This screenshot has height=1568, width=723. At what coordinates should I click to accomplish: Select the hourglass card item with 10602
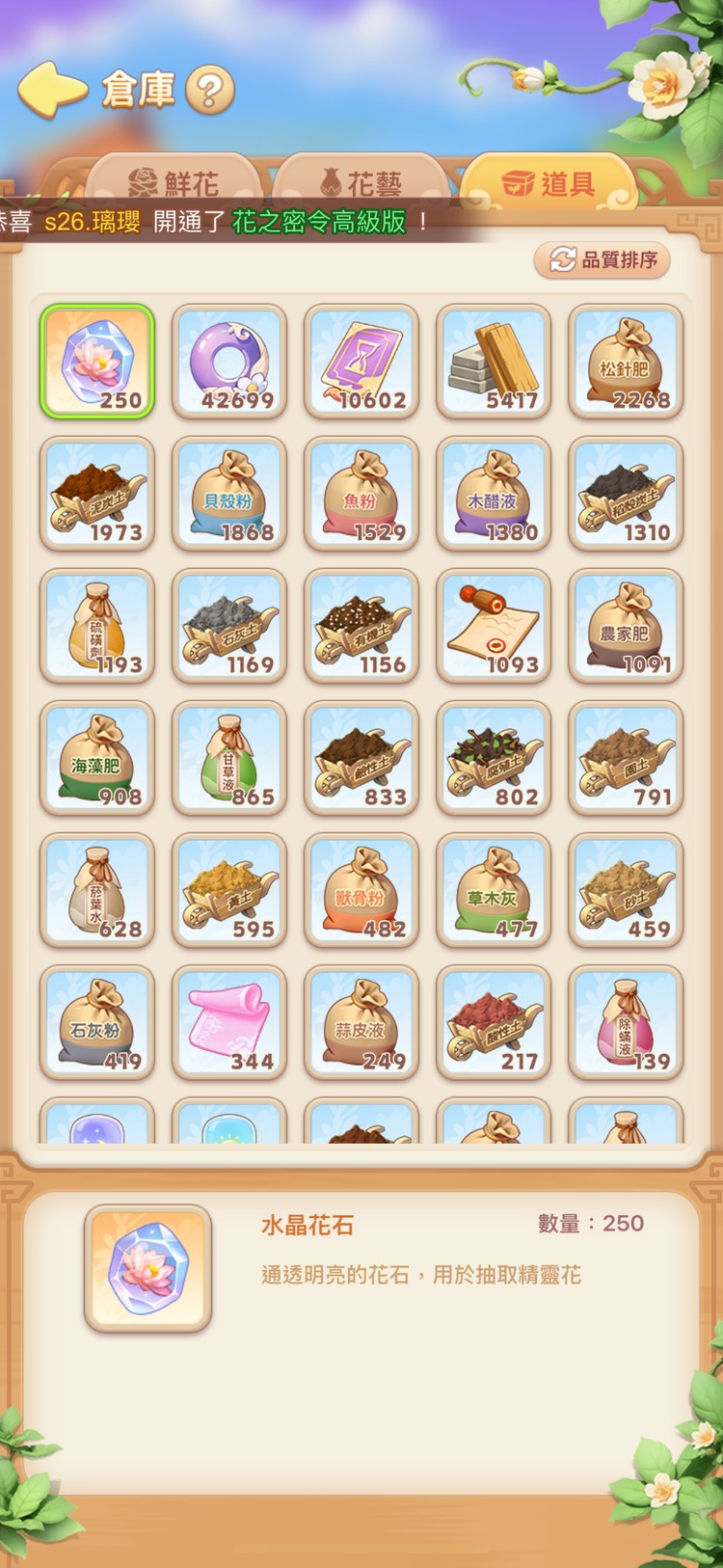coord(361,362)
